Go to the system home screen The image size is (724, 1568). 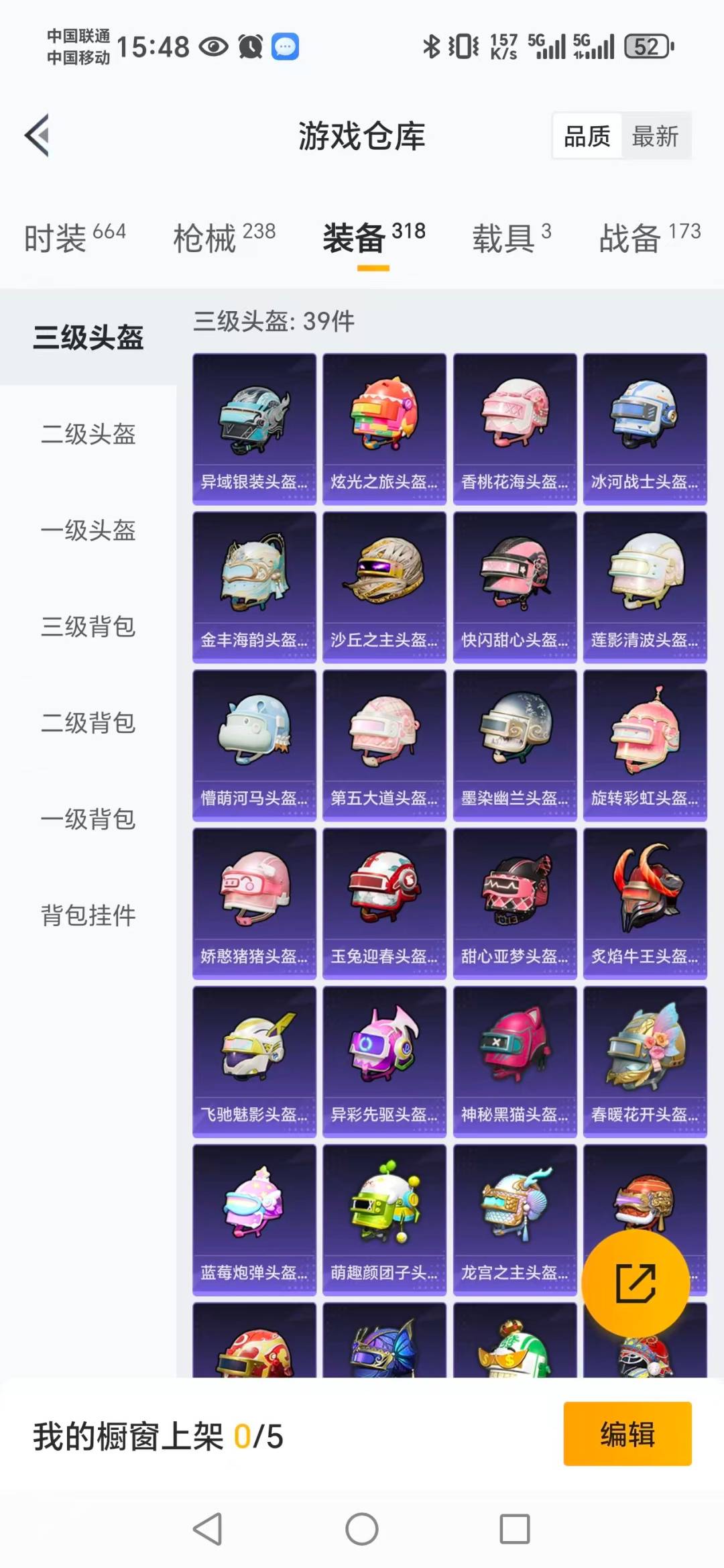[362, 1529]
